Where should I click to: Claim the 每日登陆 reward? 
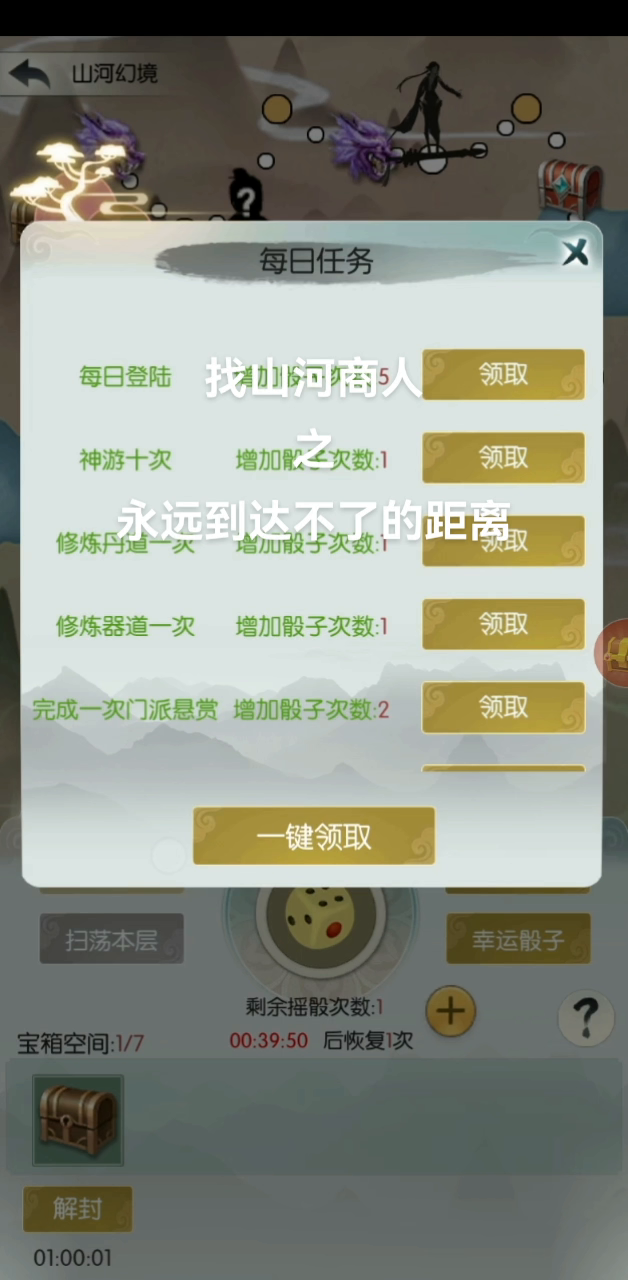click(x=503, y=375)
